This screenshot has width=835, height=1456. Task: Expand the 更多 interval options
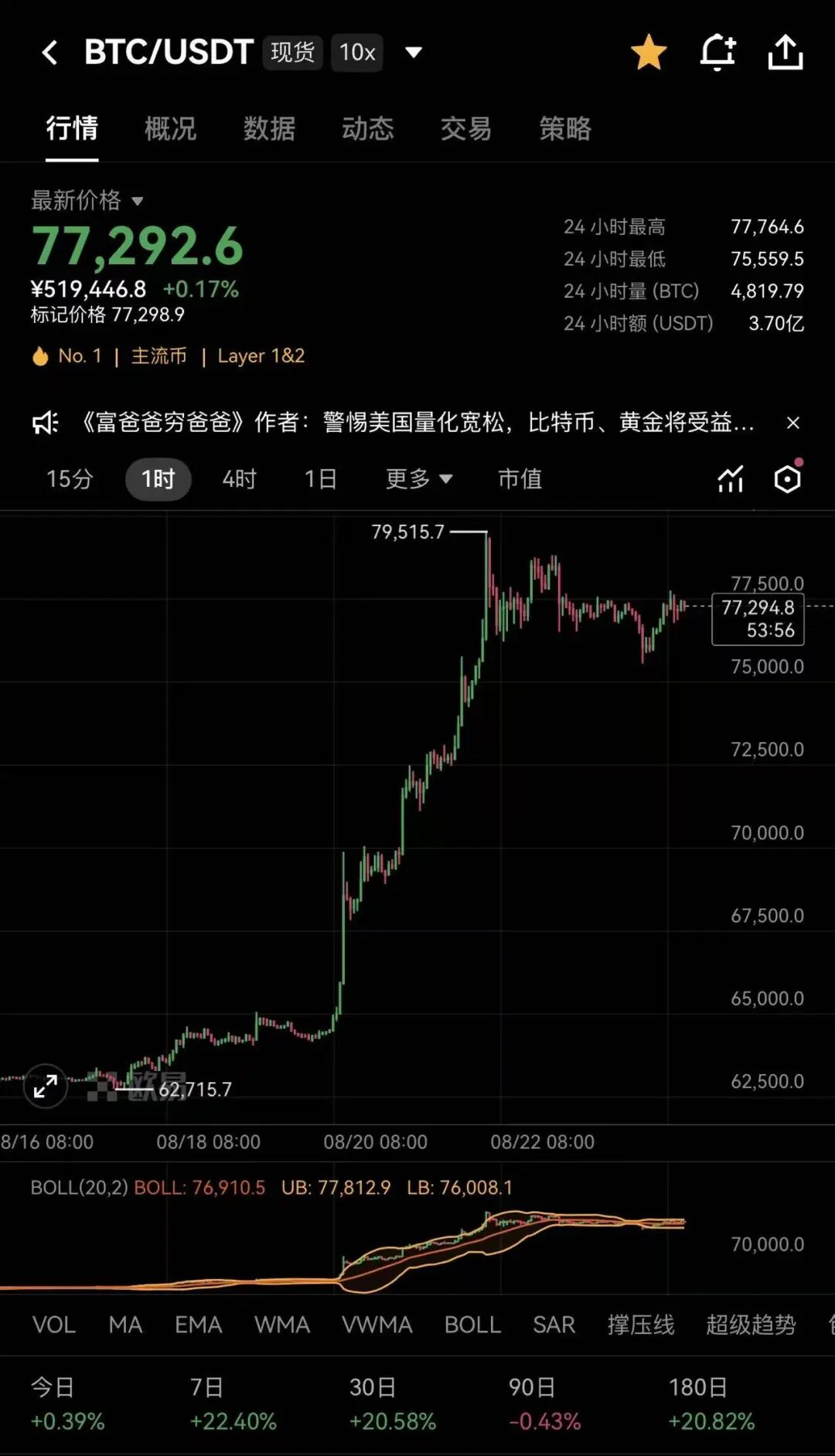coord(418,479)
